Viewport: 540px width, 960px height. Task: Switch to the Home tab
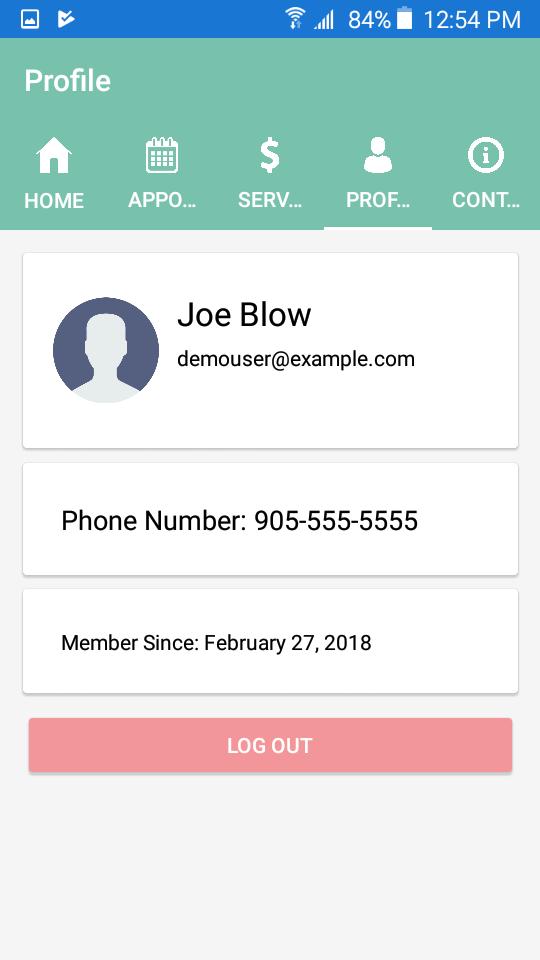54,175
